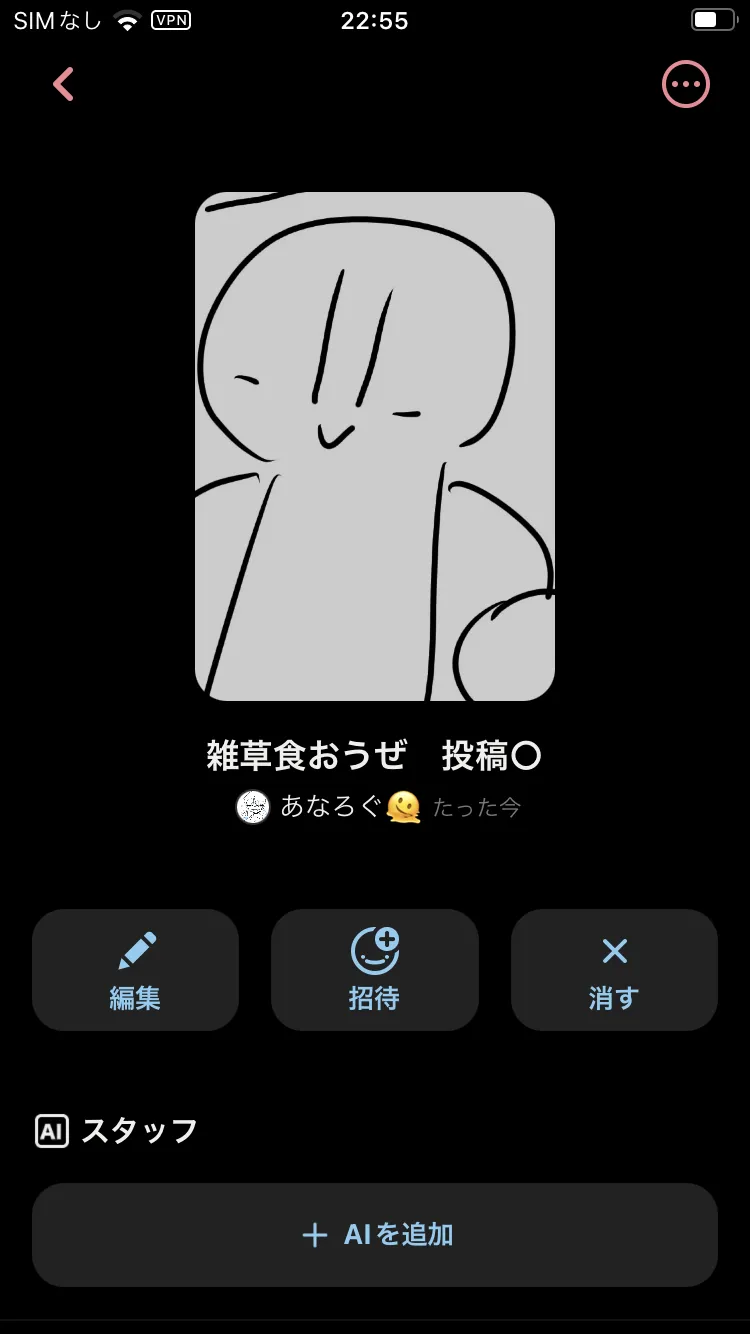Tap the 消す delete button
The width and height of the screenshot is (750, 1334).
pos(614,969)
